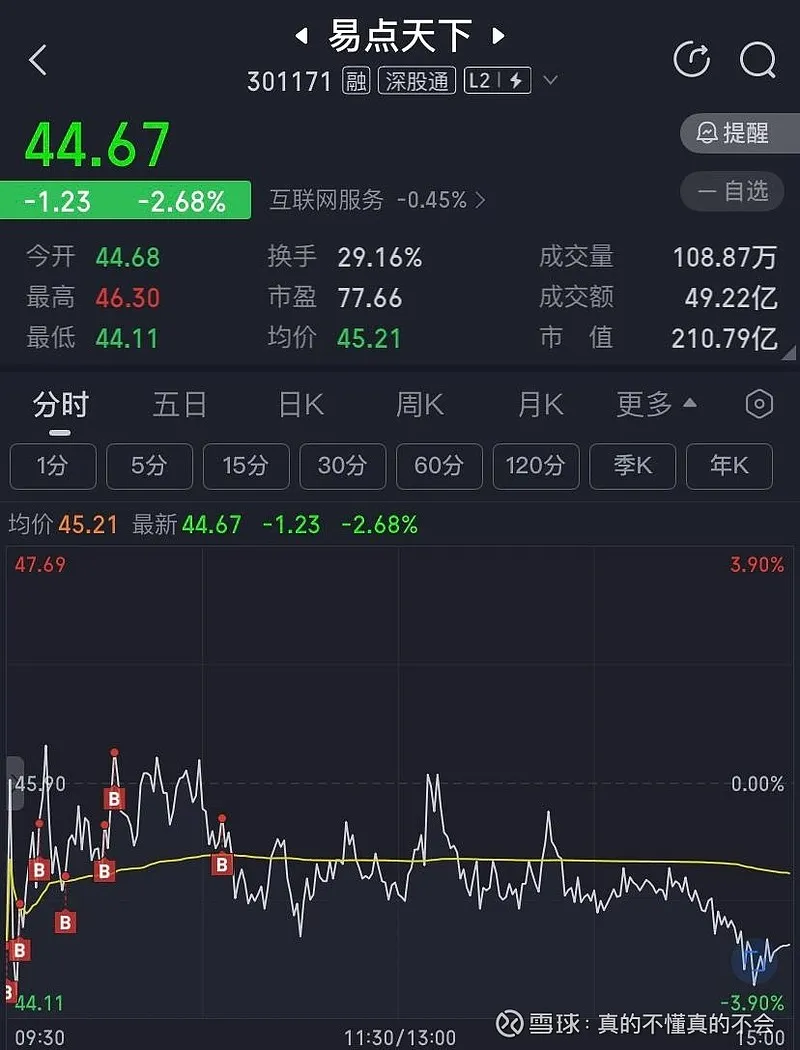This screenshot has height=1050, width=800.
Task: Collapse the 更多 period options
Action: (x=656, y=405)
